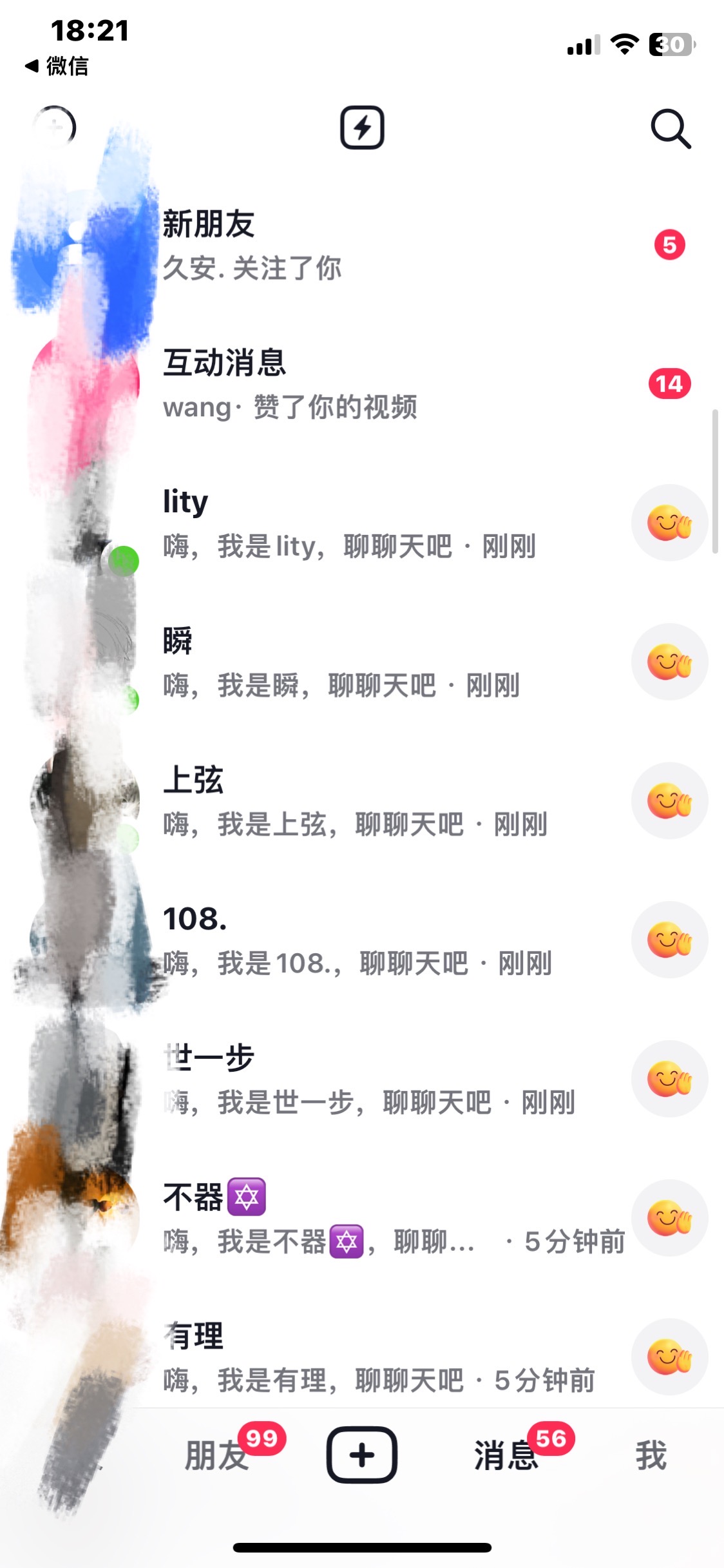Image resolution: width=724 pixels, height=1568 pixels.
Task: Open 互动消息 with 14 unread badge
Action: [362, 383]
